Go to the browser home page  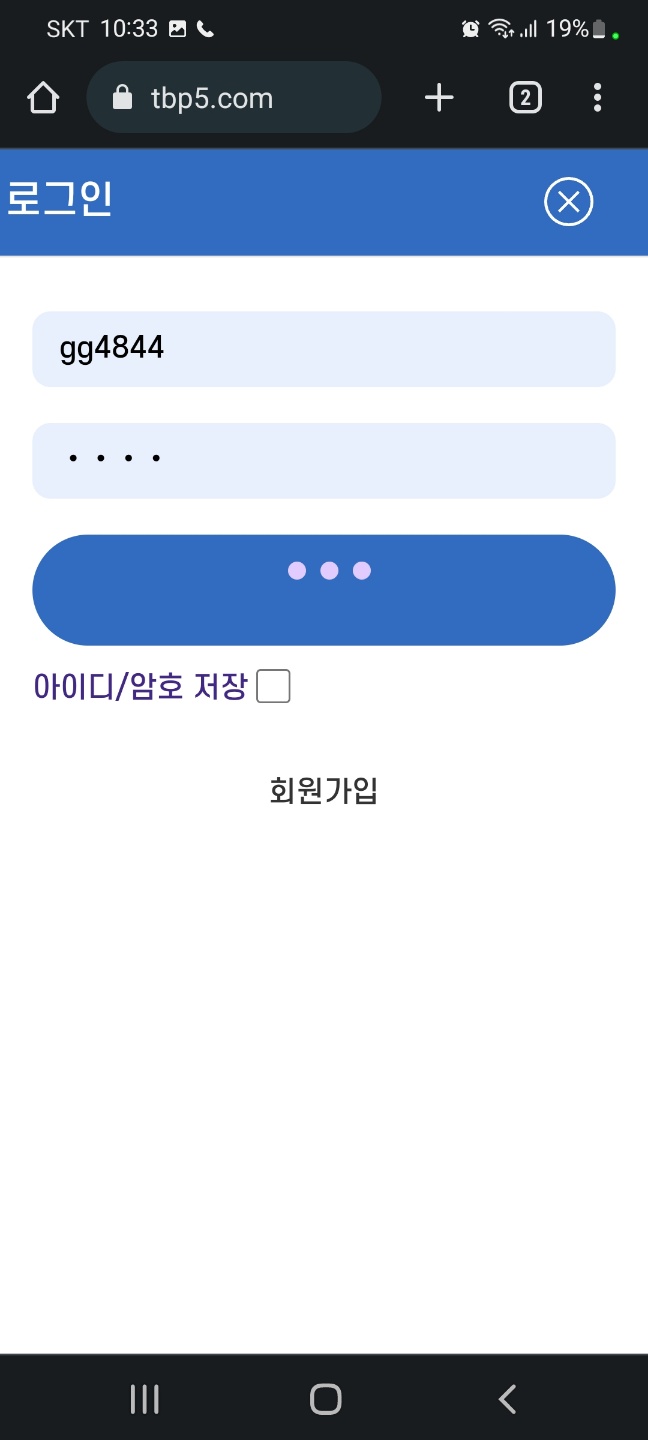pos(43,98)
